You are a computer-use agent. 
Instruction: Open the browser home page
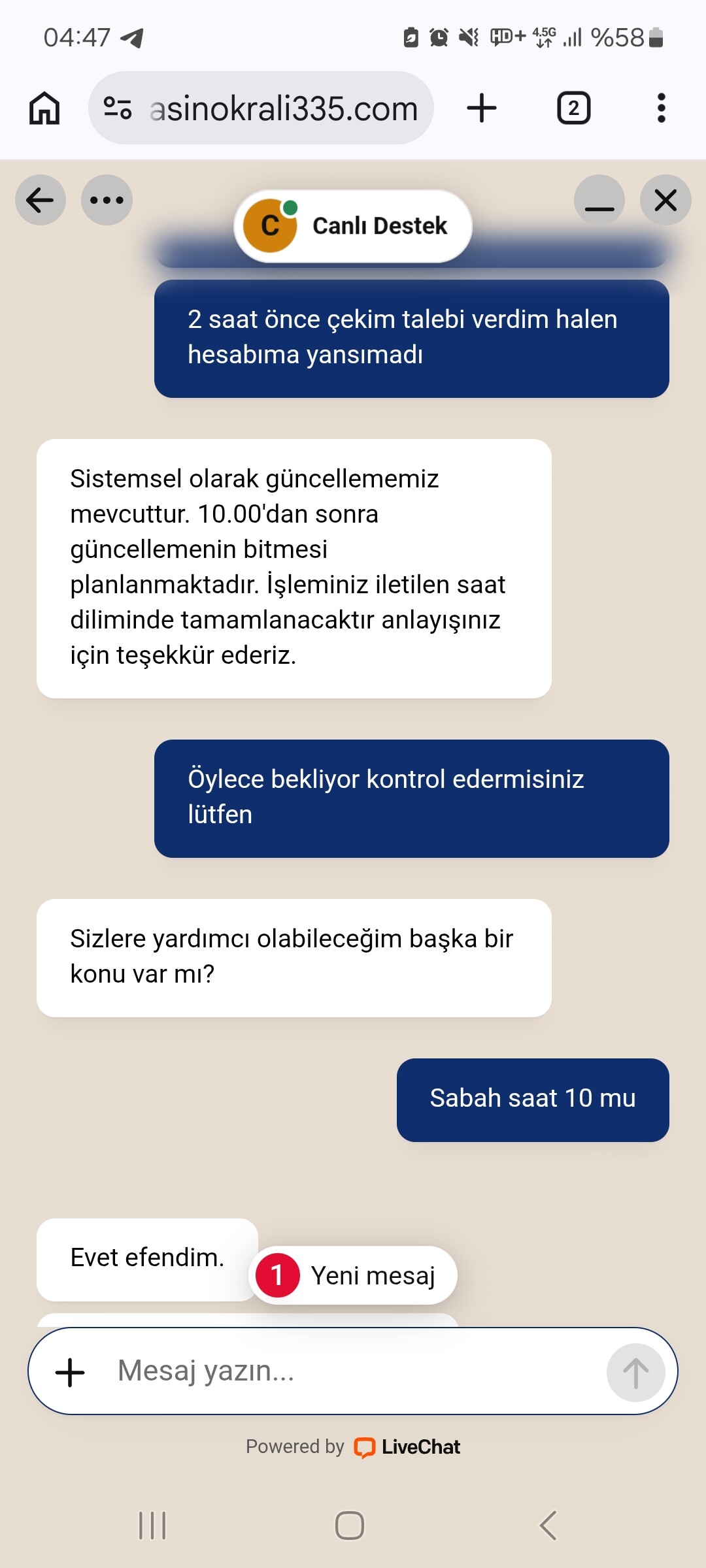pos(44,108)
